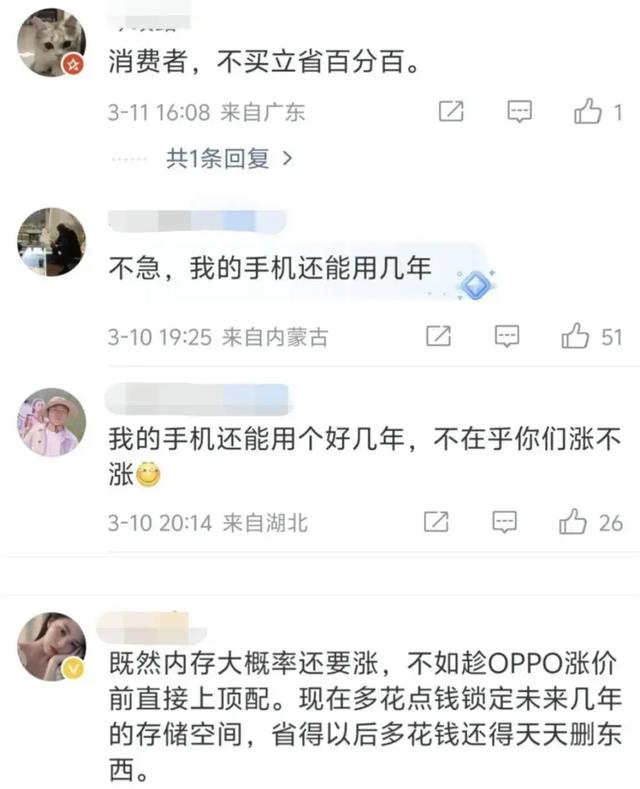Like the comment from 湖北 about 涨不涨
This screenshot has width=640, height=789.
click(573, 521)
